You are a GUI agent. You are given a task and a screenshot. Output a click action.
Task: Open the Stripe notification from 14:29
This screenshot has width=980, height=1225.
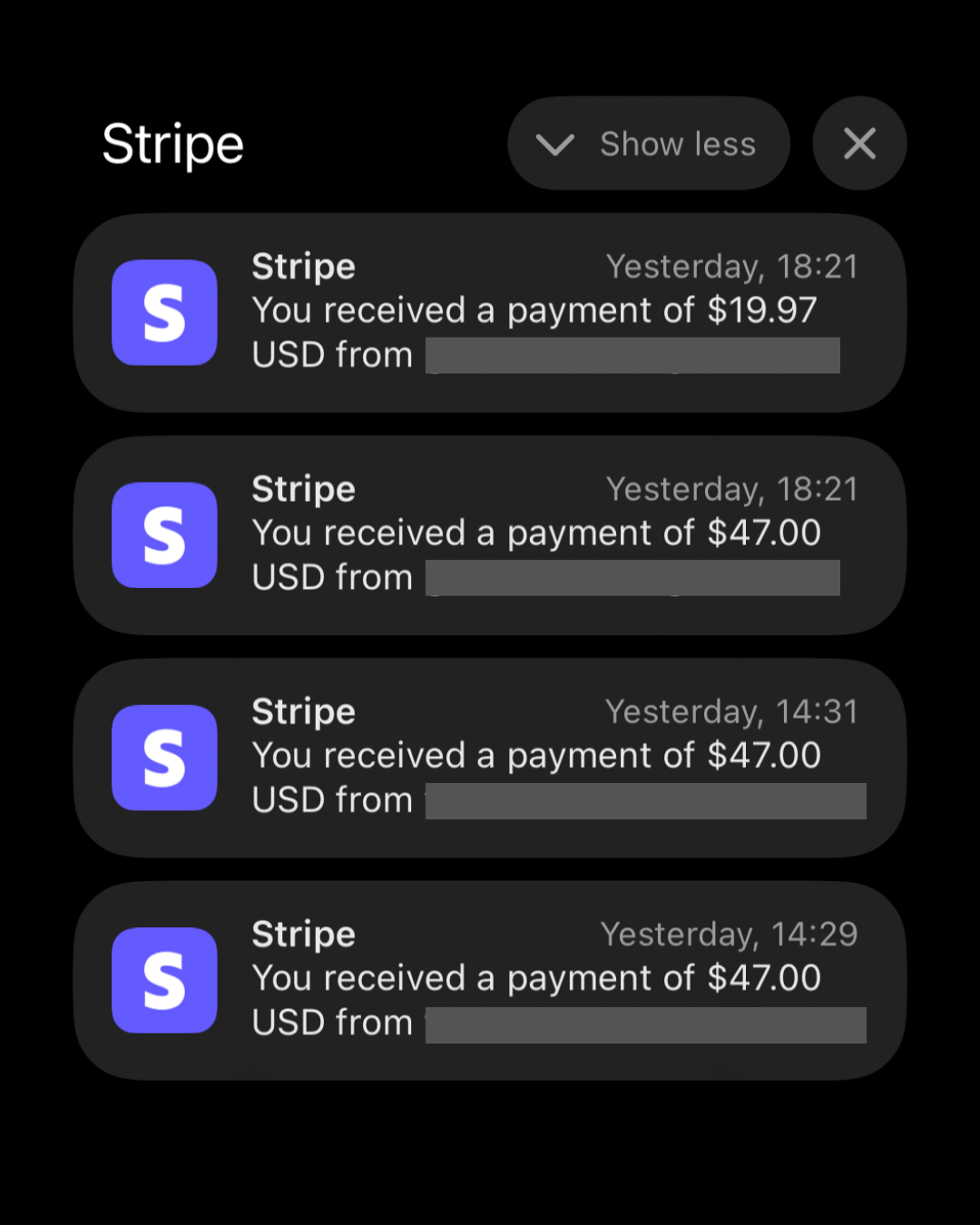490,980
